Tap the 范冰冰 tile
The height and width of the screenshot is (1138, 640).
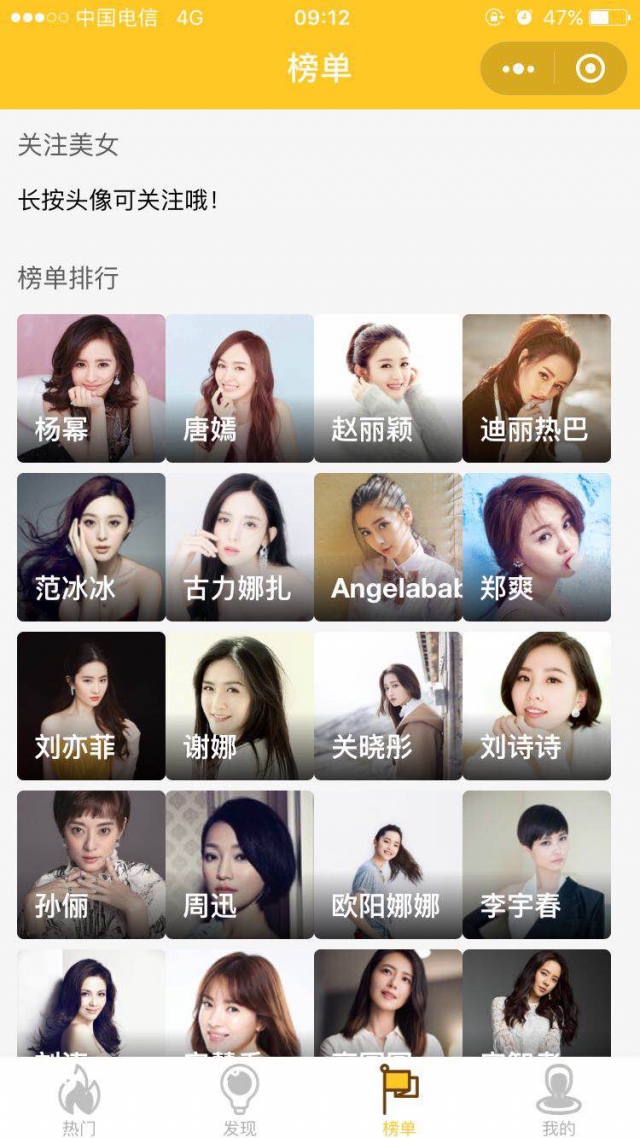[x=91, y=547]
